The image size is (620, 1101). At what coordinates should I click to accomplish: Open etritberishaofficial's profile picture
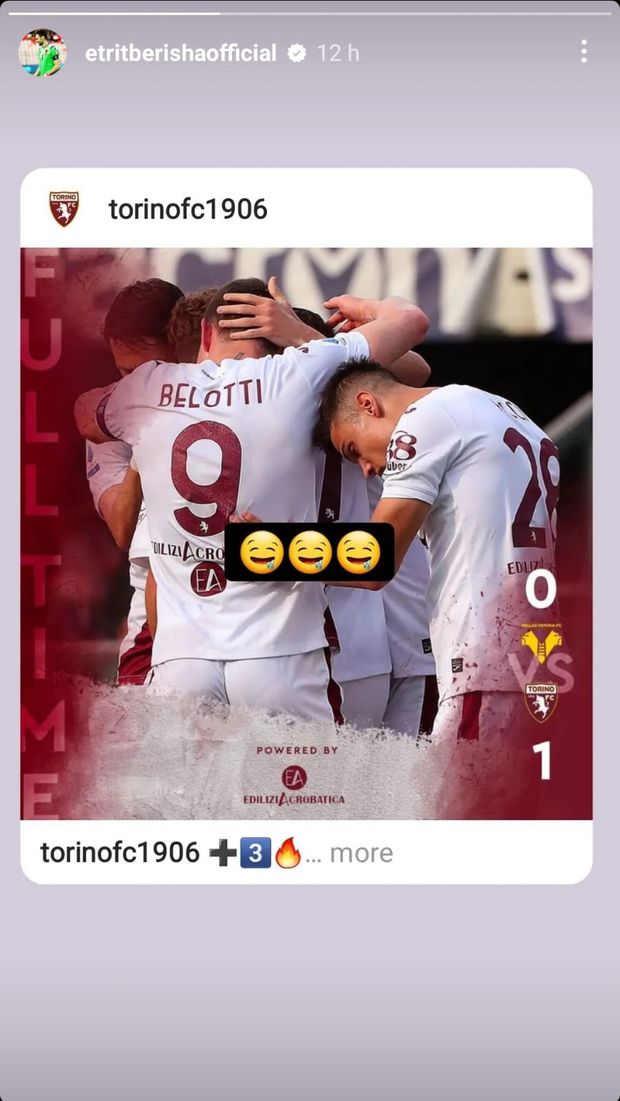tap(42, 53)
